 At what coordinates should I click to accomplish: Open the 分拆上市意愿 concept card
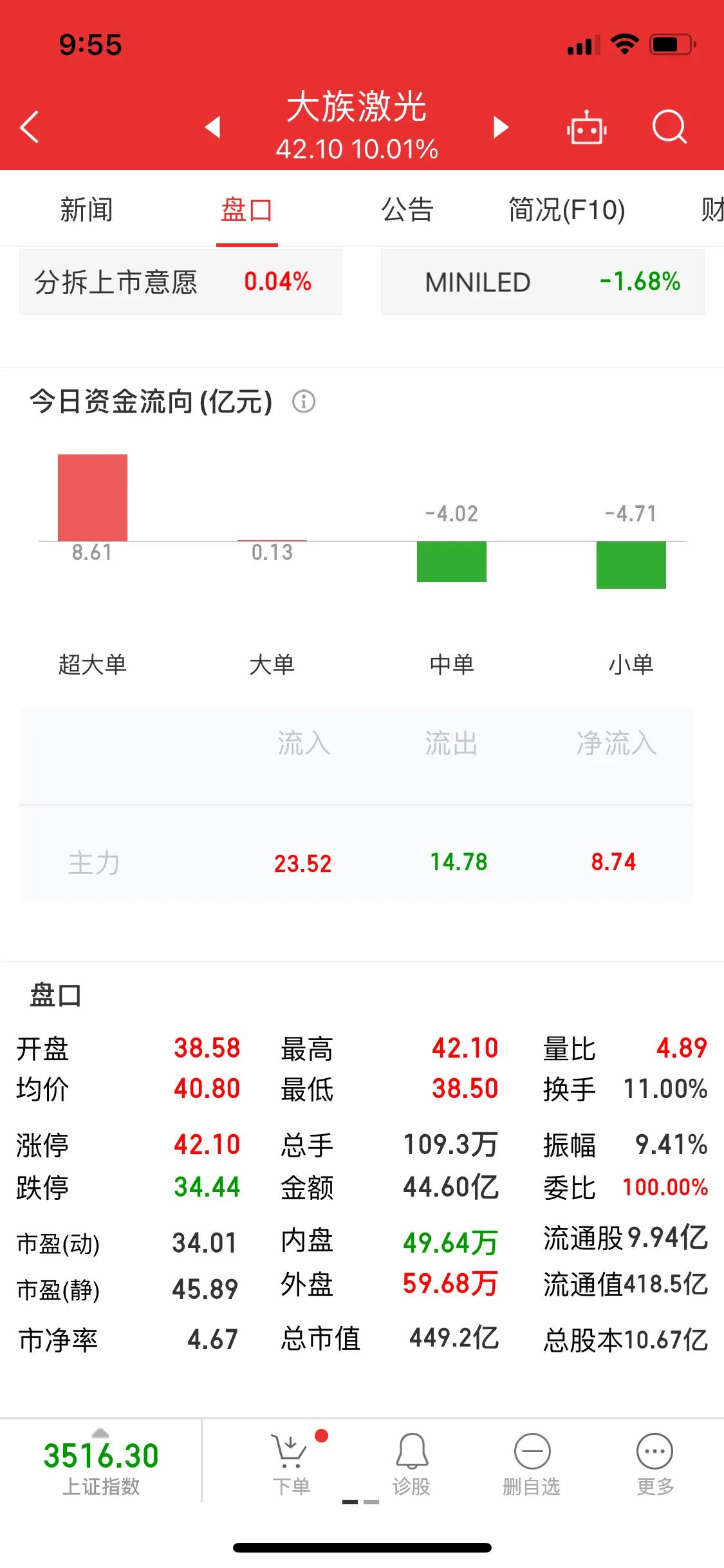pos(181,282)
